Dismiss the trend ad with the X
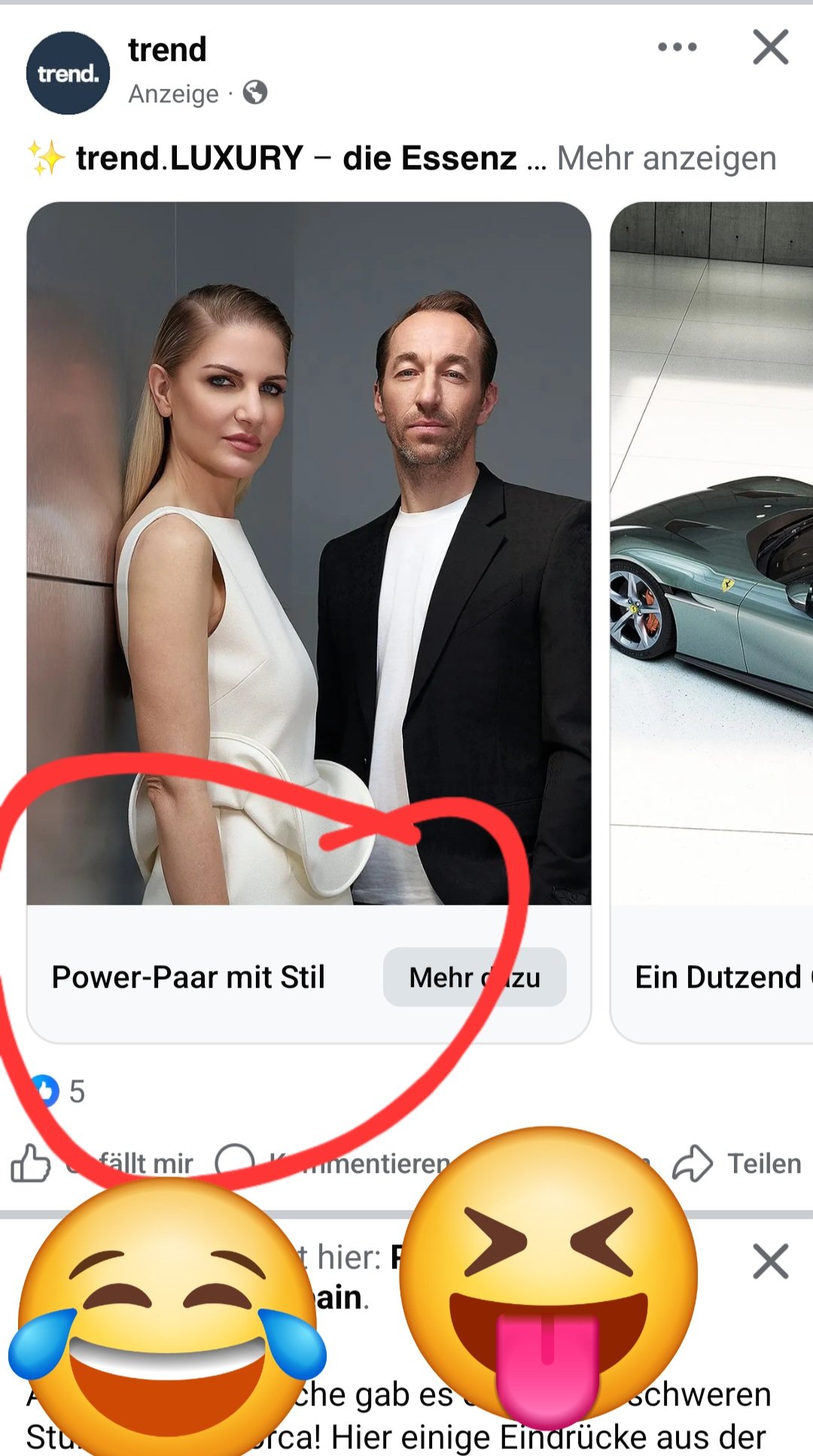813x1456 pixels. (771, 47)
